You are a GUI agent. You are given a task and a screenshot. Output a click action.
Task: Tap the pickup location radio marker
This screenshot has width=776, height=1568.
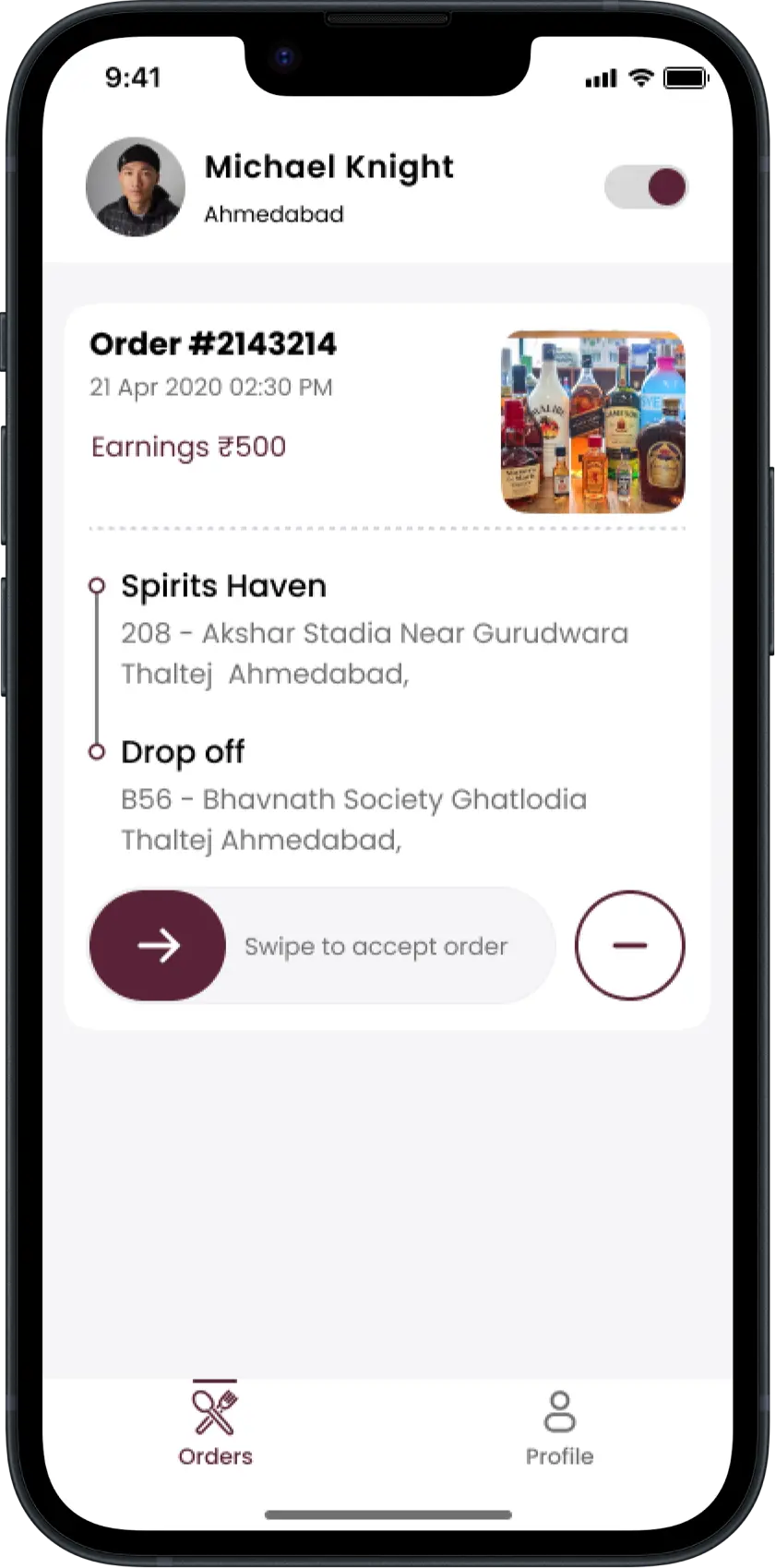point(97,584)
